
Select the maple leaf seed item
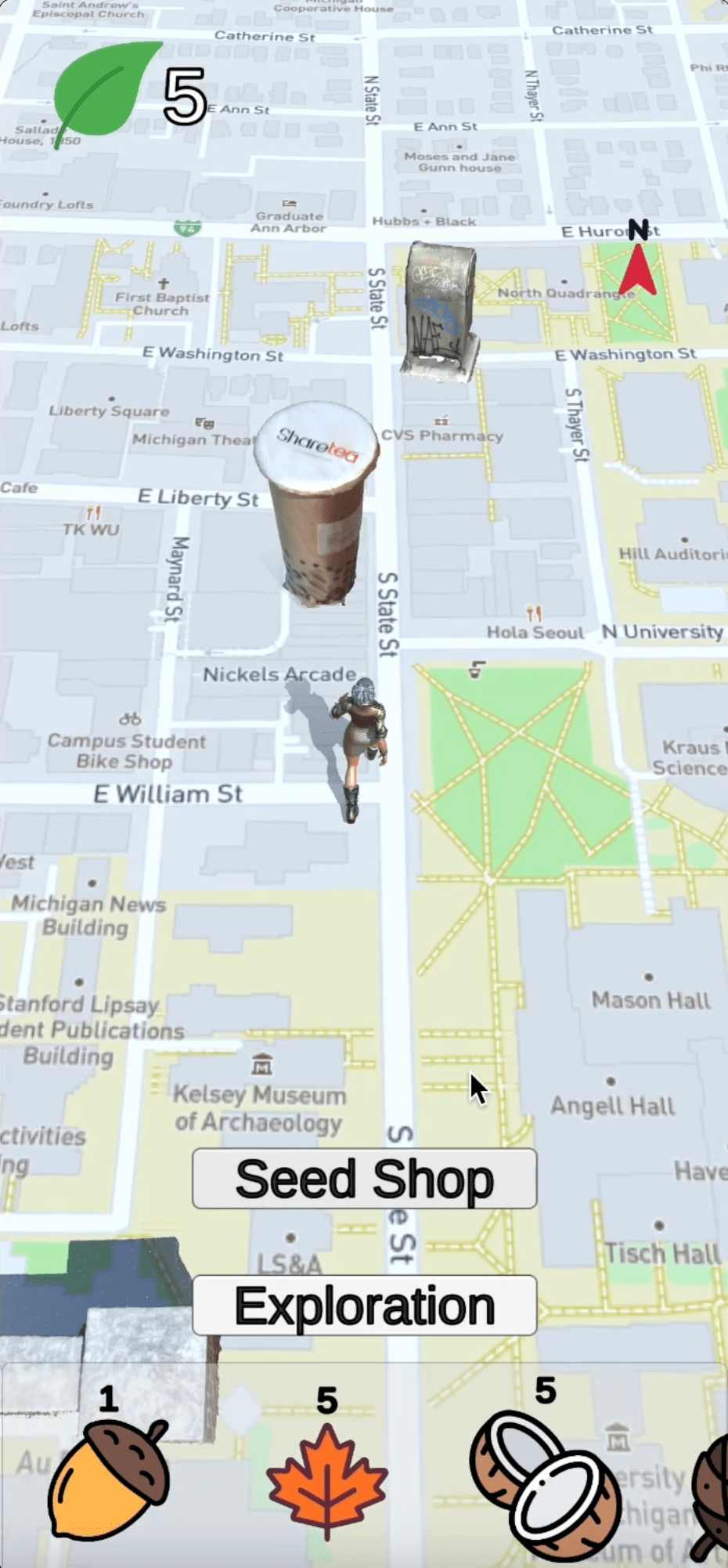(x=327, y=1480)
